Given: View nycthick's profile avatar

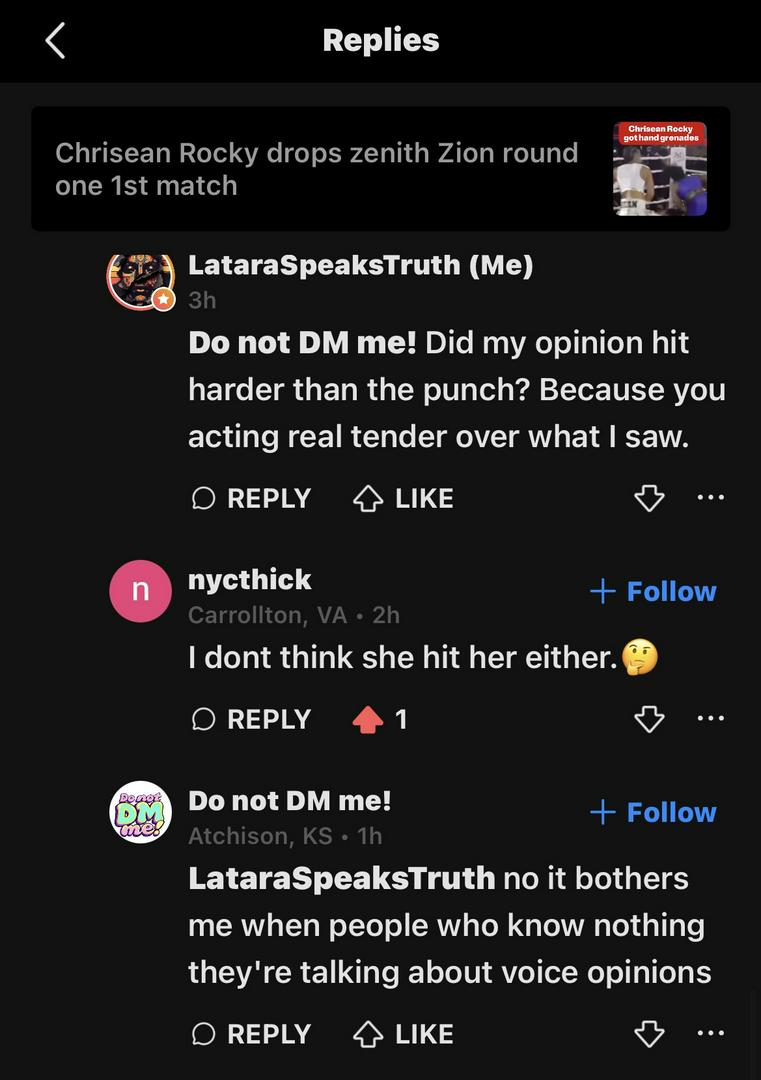Looking at the screenshot, I should [140, 591].
